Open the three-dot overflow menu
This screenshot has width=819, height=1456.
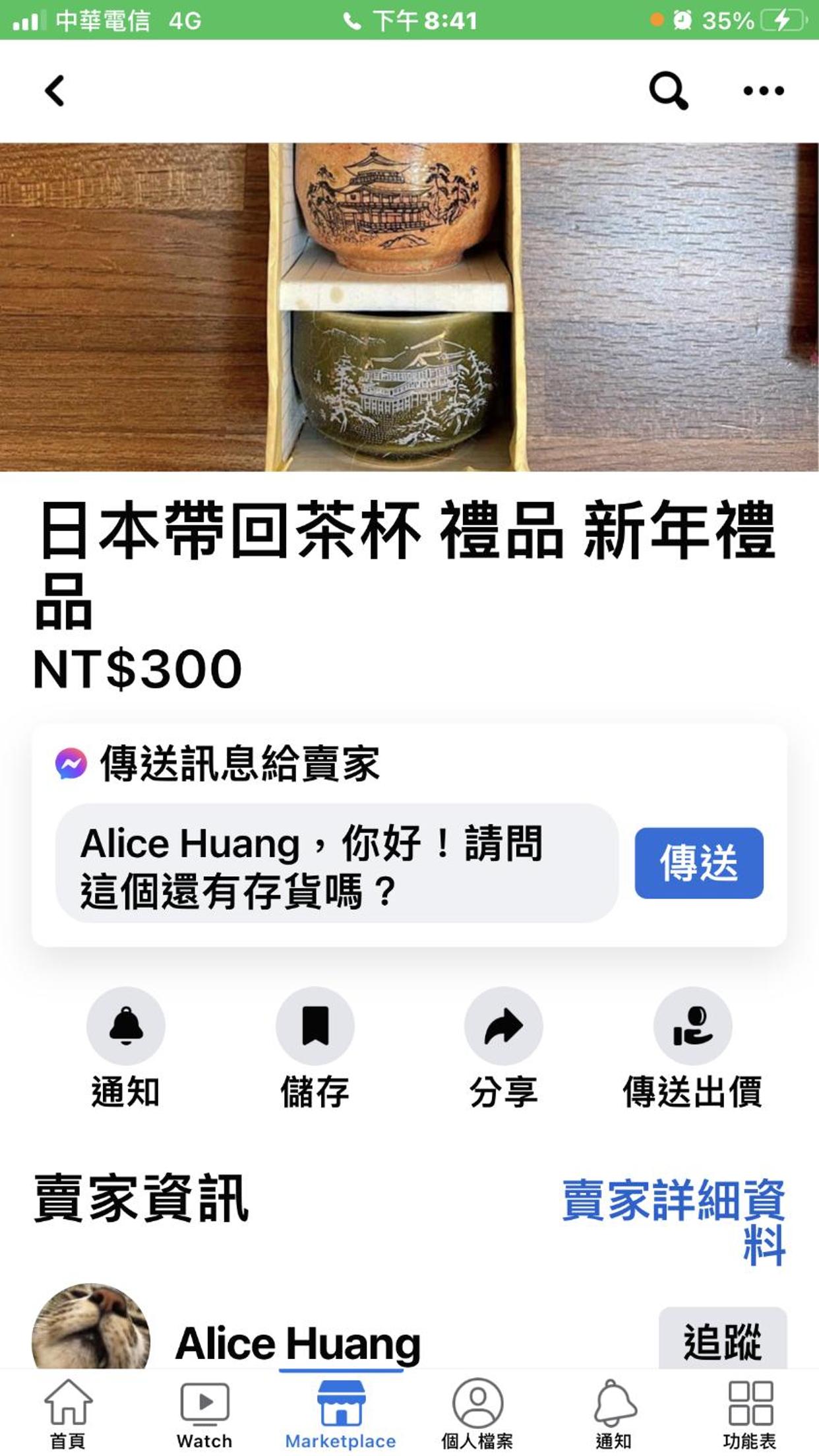pos(764,91)
